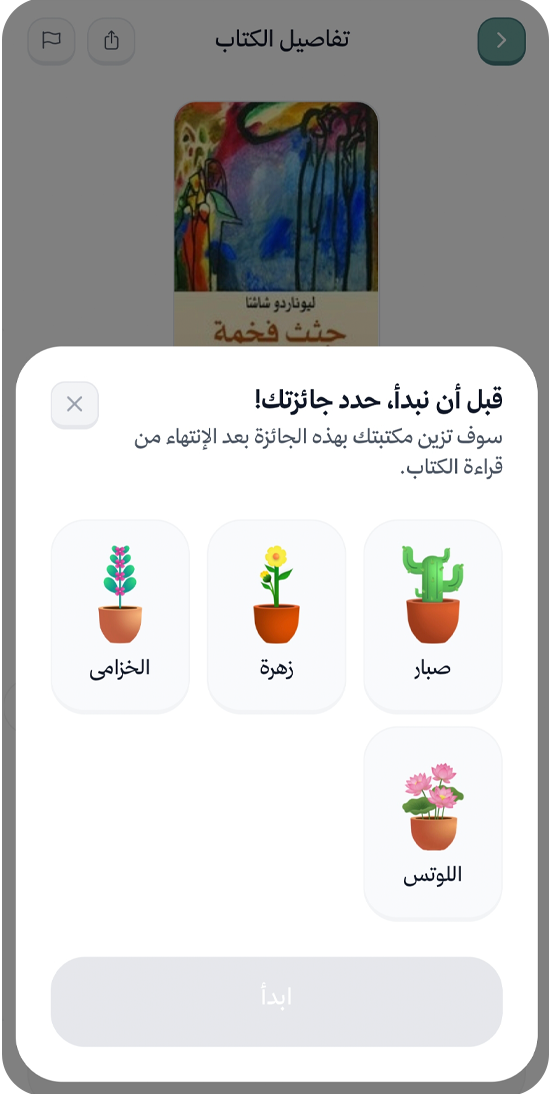Viewport: 550px width, 1094px height.
Task: Select the صبار cactus reward
Action: click(x=433, y=615)
